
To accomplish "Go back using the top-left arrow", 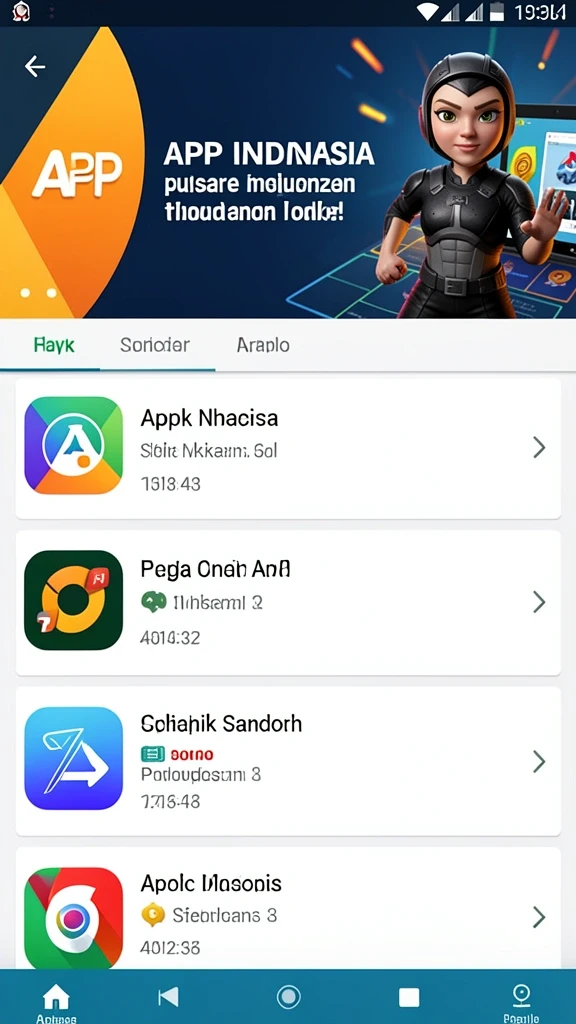I will (35, 66).
